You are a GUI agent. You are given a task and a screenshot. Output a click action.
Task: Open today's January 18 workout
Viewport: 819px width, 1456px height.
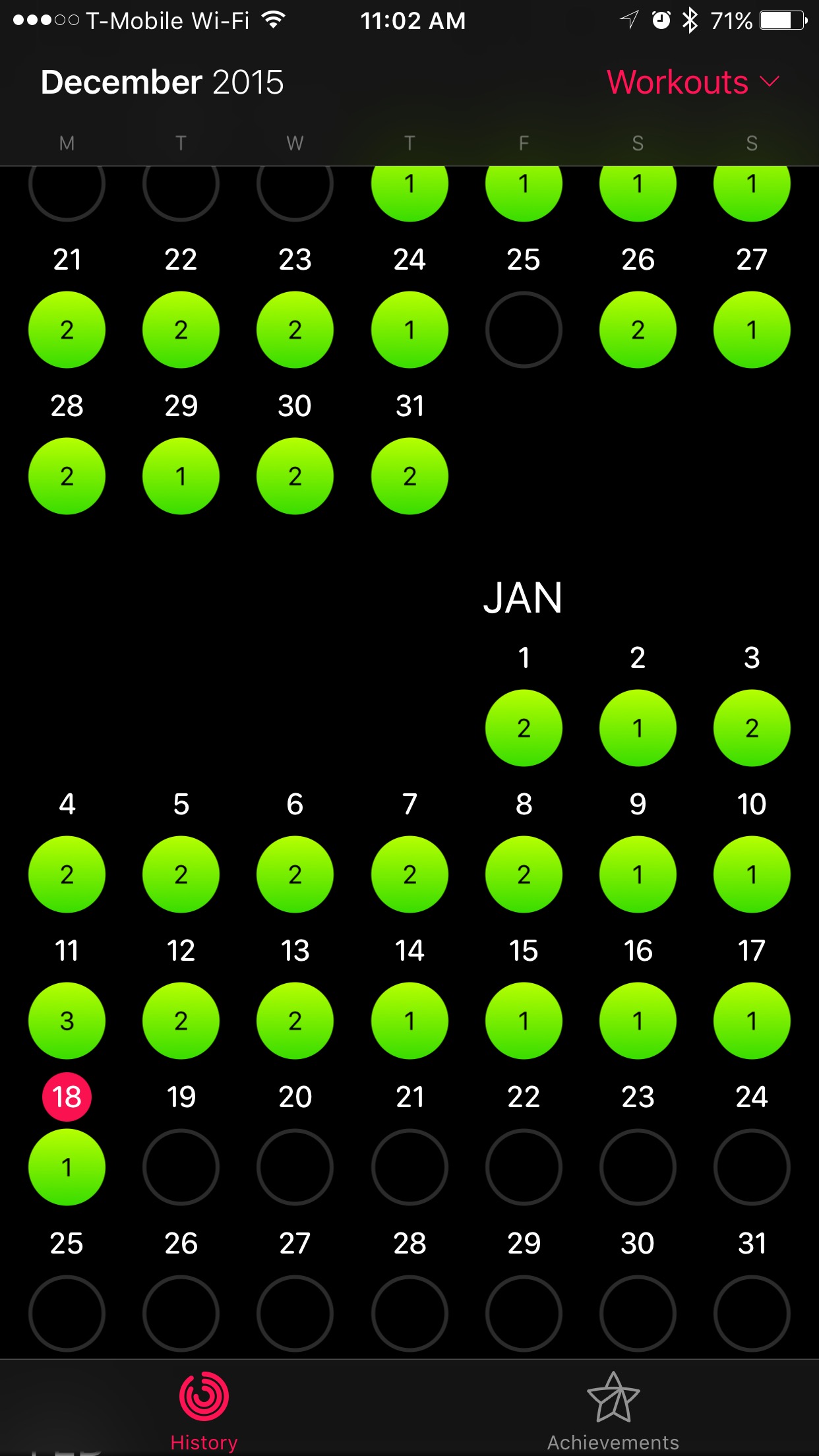[67, 1167]
